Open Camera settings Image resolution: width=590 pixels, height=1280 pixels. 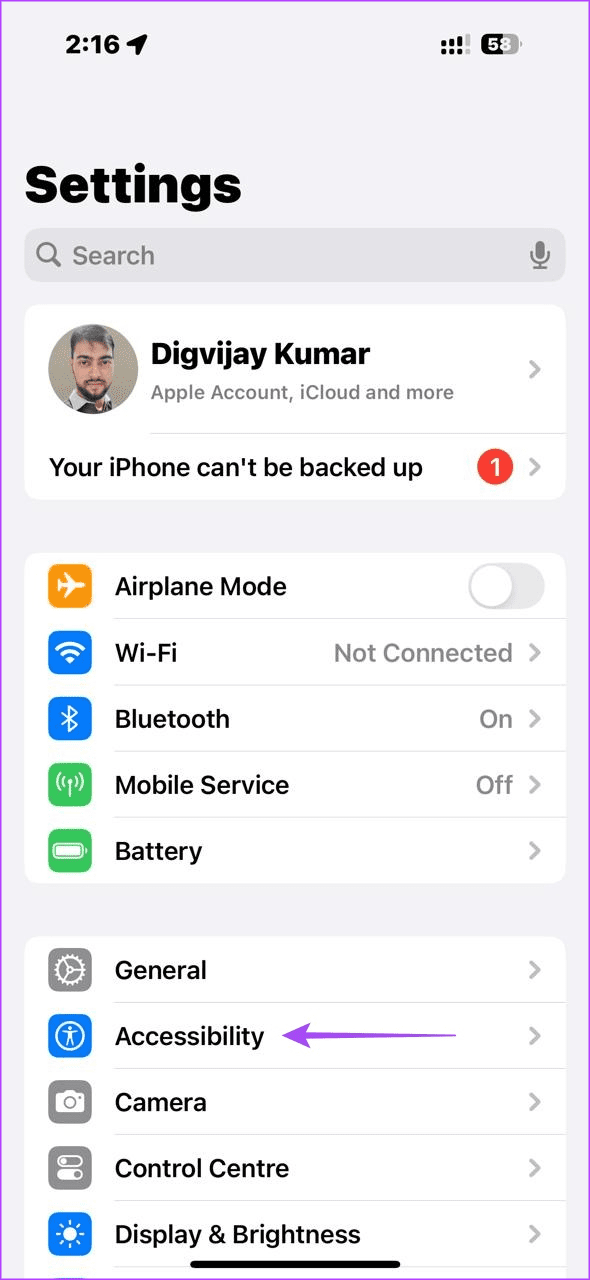coord(295,1102)
